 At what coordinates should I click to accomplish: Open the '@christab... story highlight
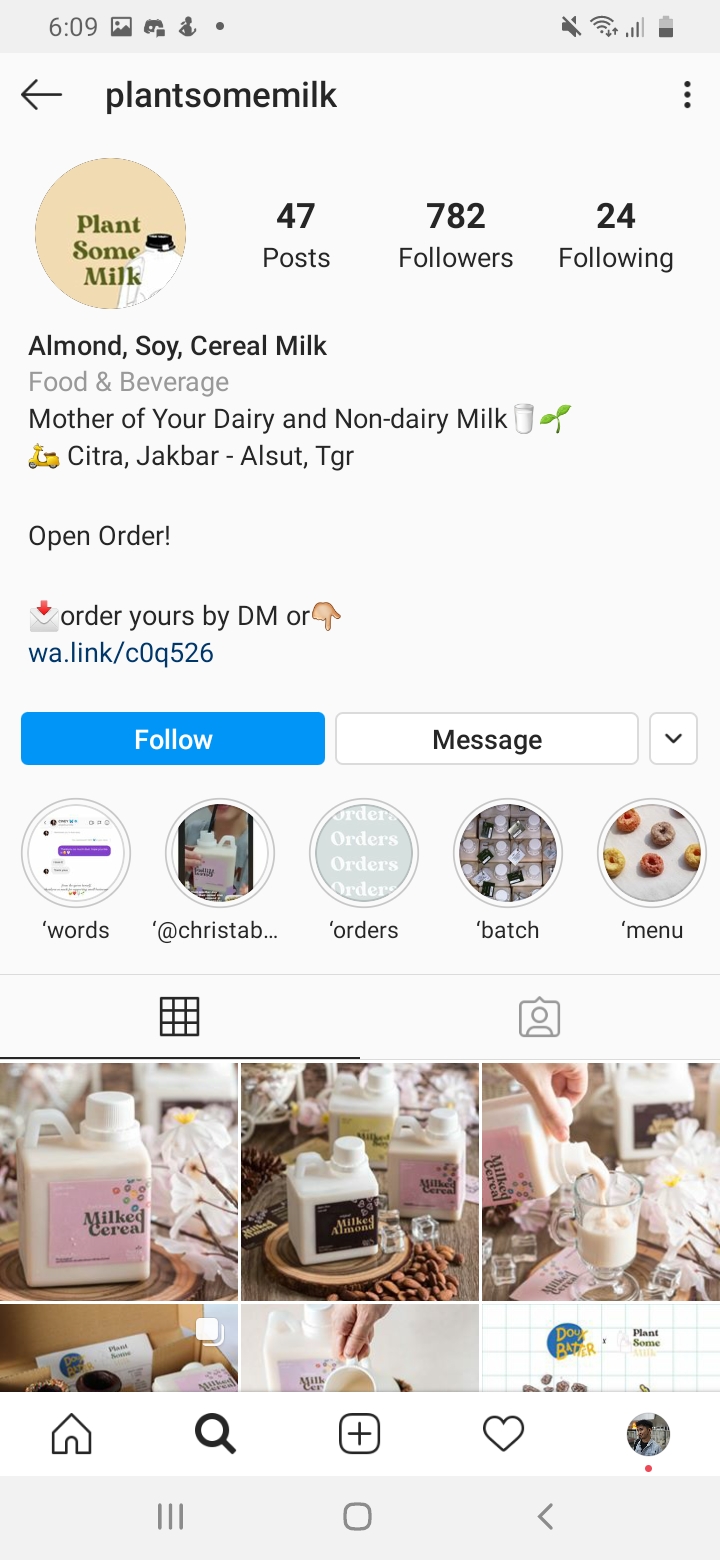pyautogui.click(x=220, y=853)
